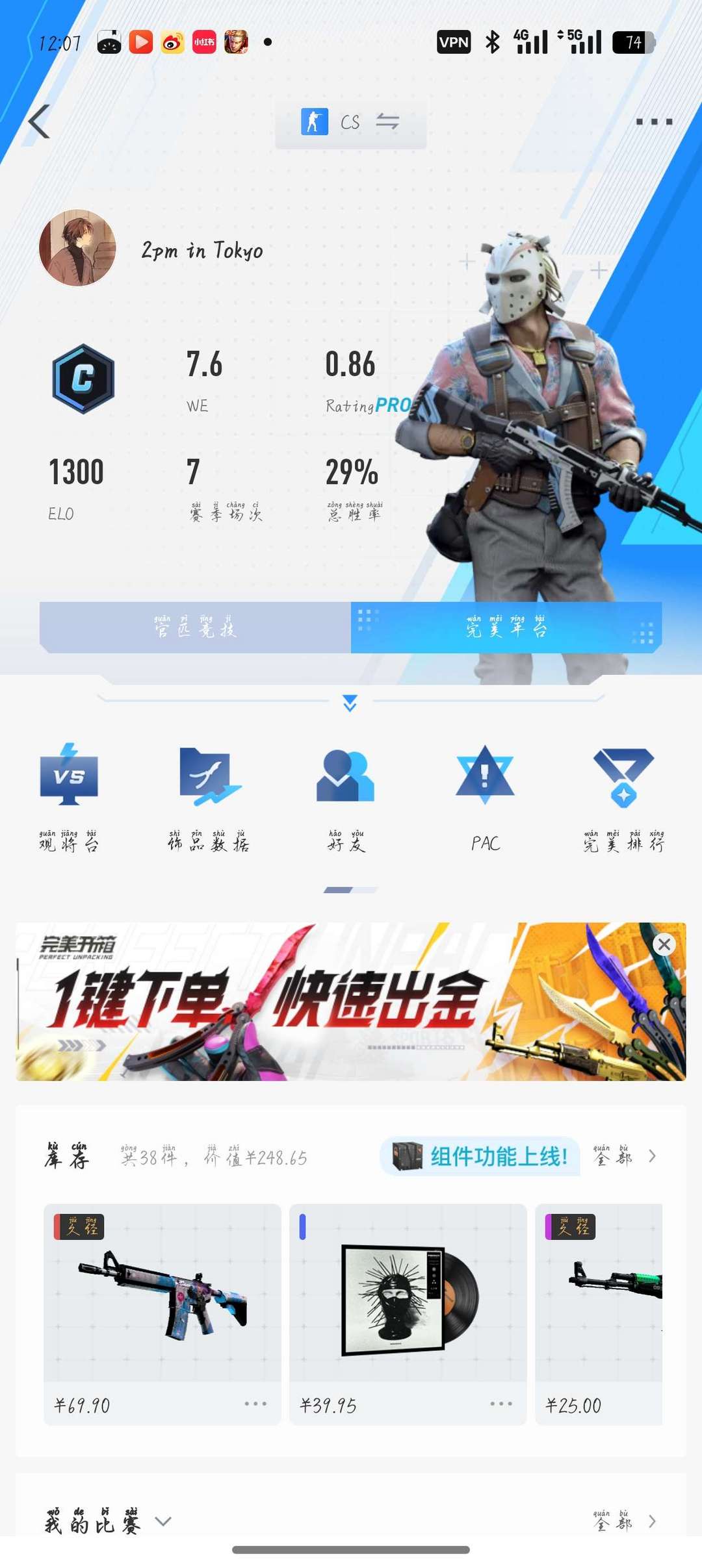Switch to the 完美平台 tab

click(x=506, y=627)
